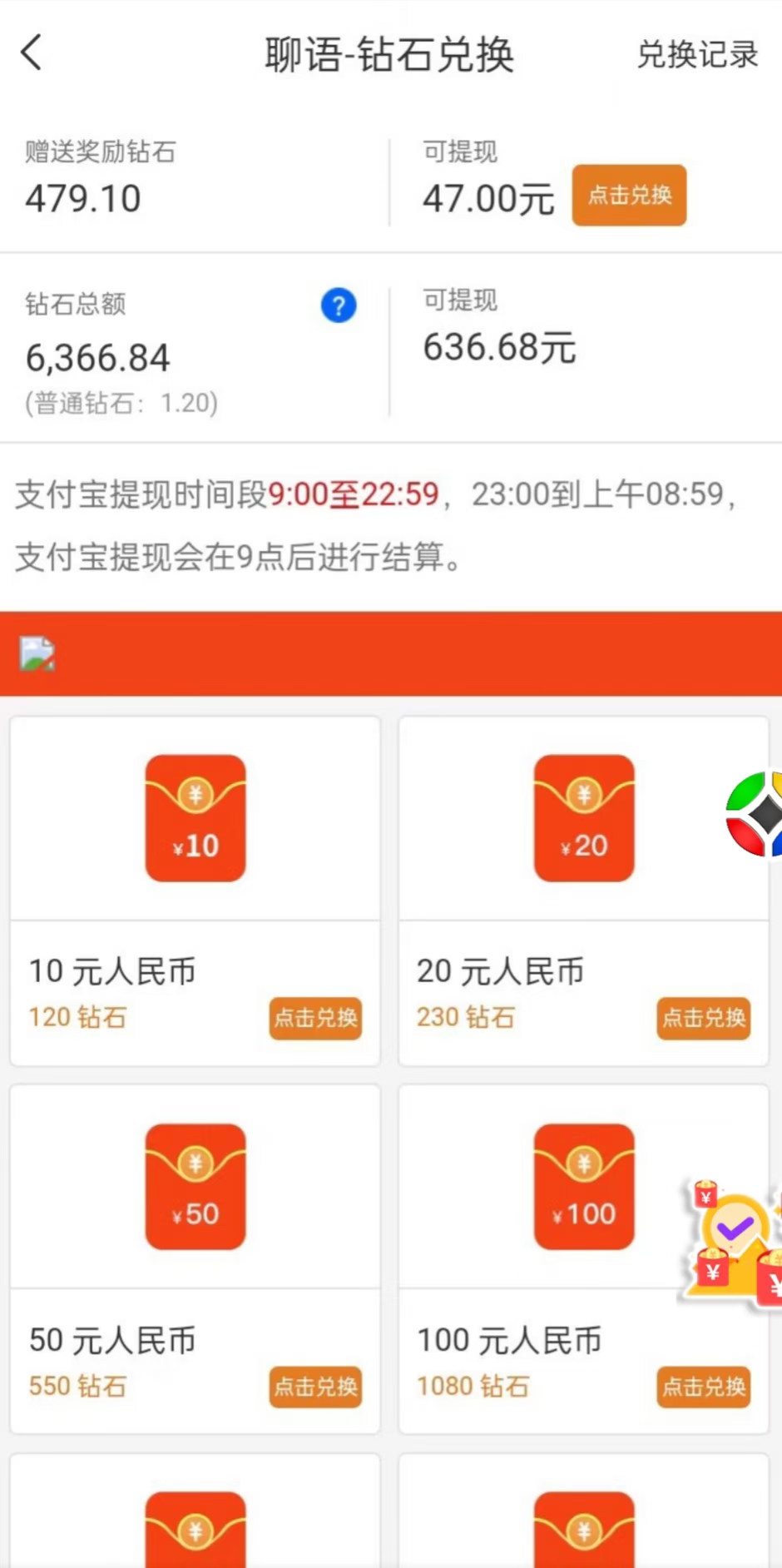
Task: Redeem the 20 元人民币 for 230 钻石
Action: (x=704, y=1018)
